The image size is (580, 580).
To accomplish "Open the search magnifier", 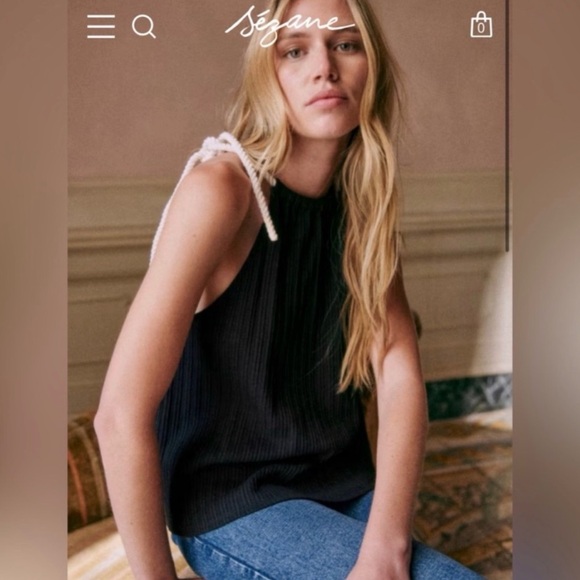I will 144,27.
